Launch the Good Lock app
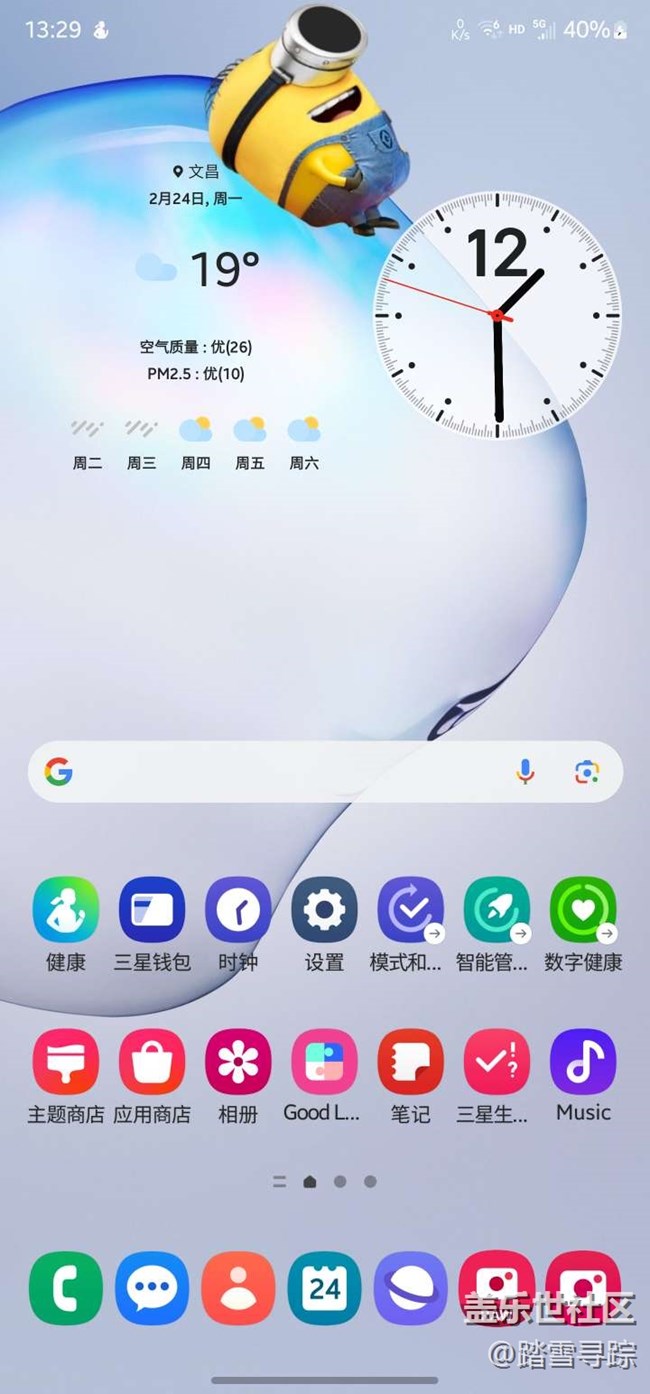The image size is (650, 1394). [324, 1063]
